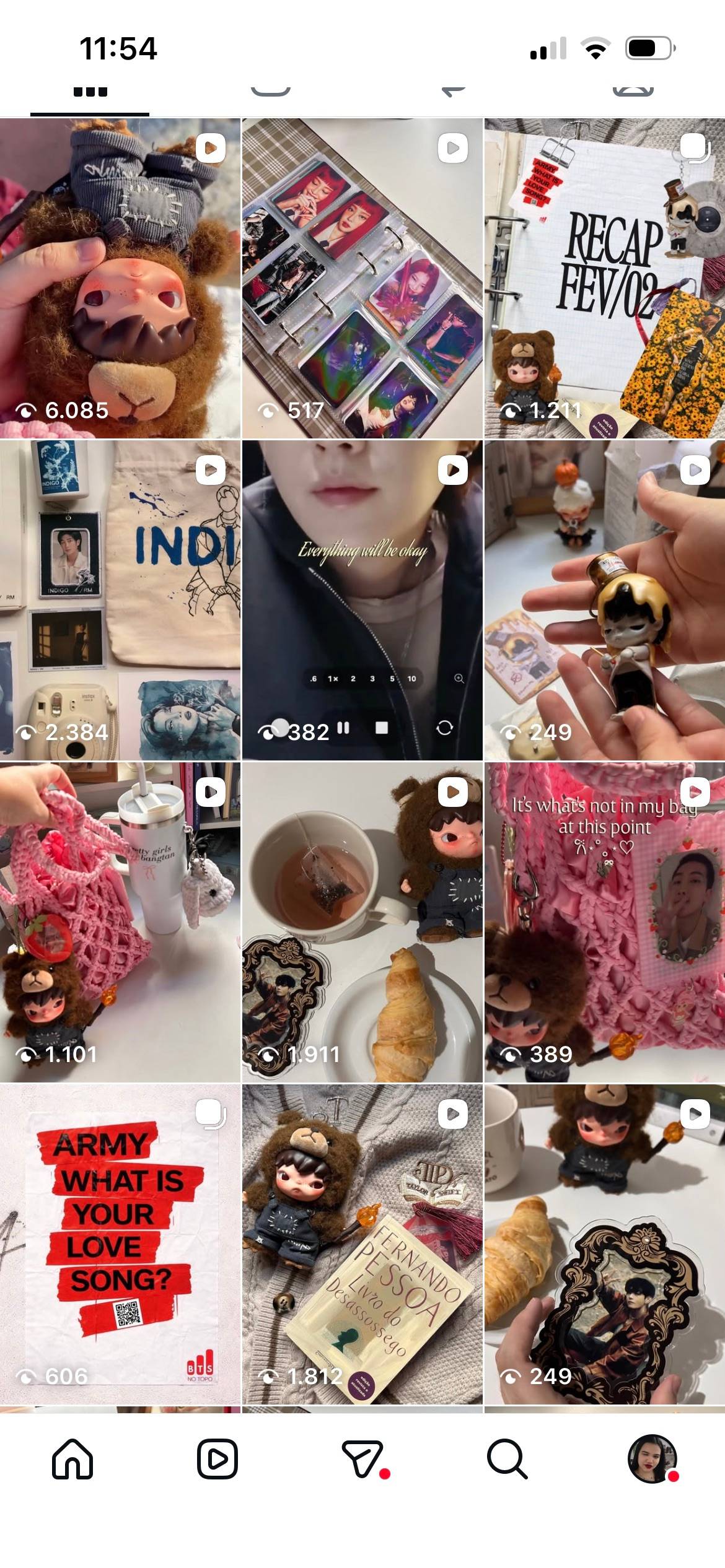Screen dimensions: 725x1568
Task: Open the tea and croissant reel with 1.911 views
Action: tap(362, 922)
